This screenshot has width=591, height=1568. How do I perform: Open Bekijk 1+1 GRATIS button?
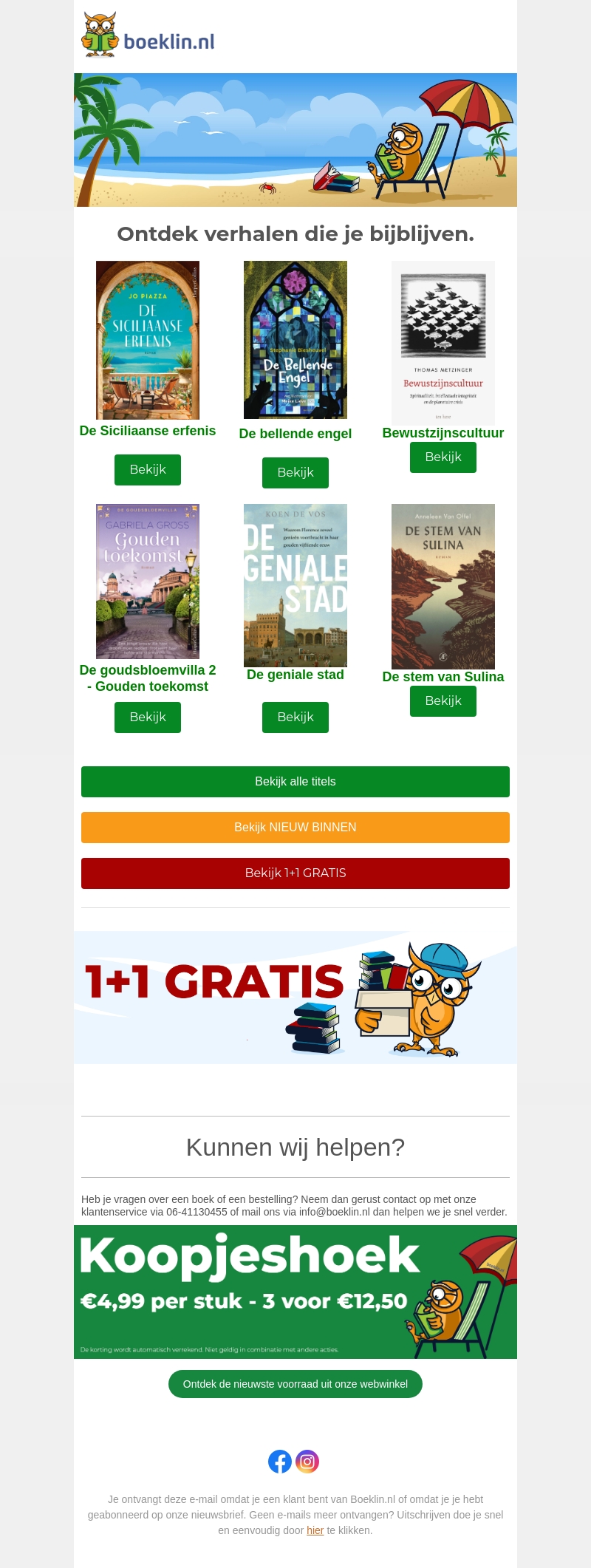[295, 873]
